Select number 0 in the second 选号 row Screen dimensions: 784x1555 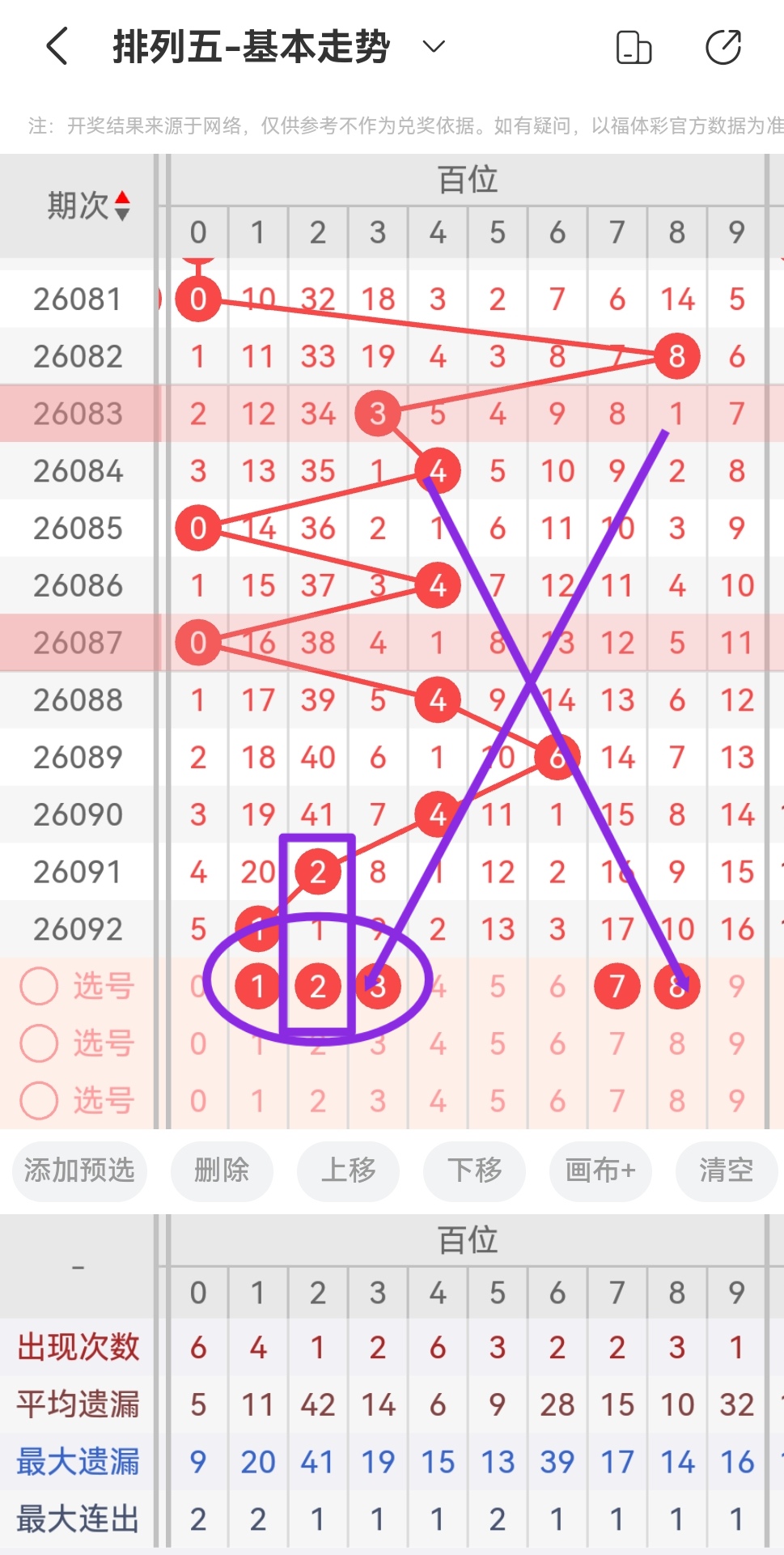coord(198,1043)
